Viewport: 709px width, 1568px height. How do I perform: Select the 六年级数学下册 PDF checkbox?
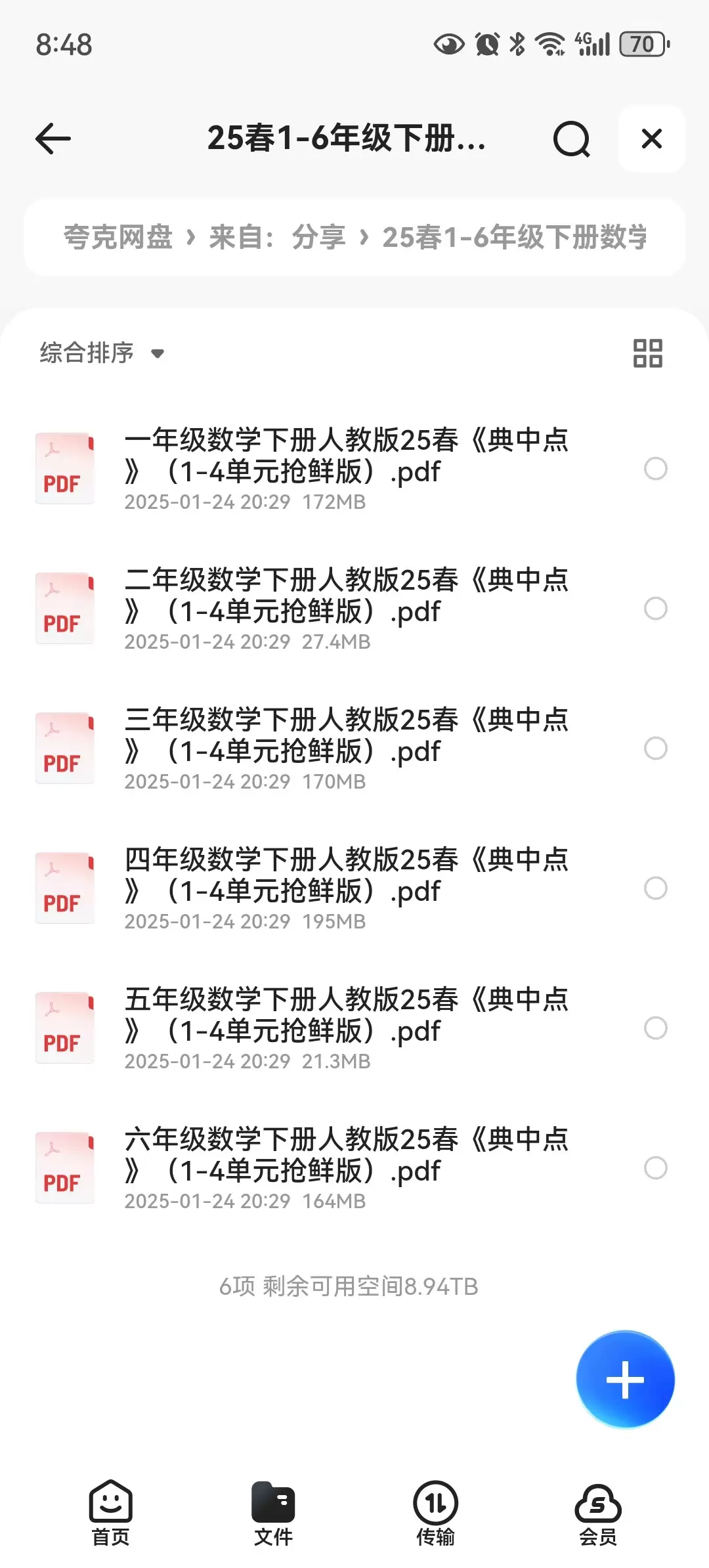coord(655,1168)
